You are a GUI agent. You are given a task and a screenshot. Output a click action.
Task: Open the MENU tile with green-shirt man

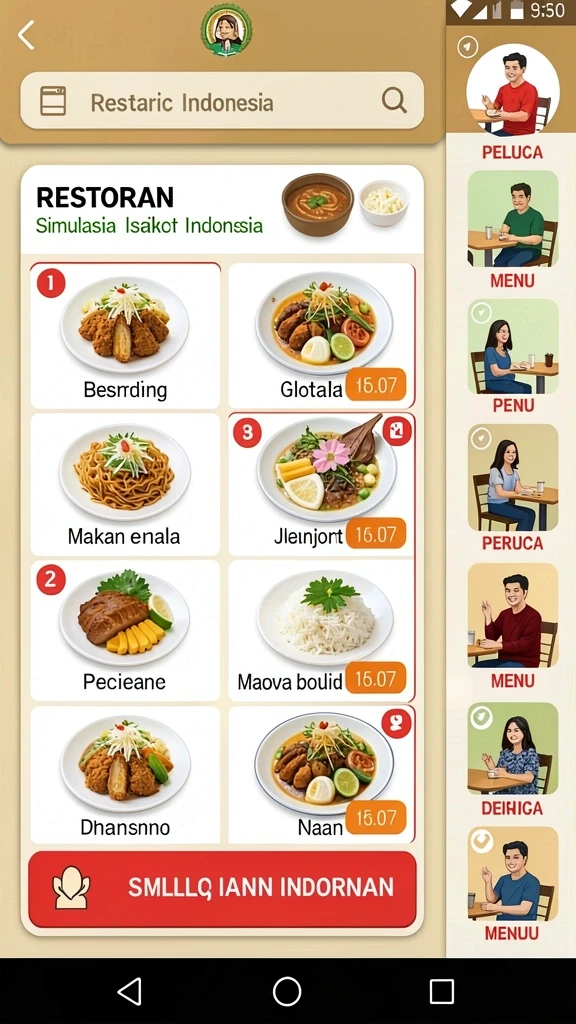tap(513, 230)
